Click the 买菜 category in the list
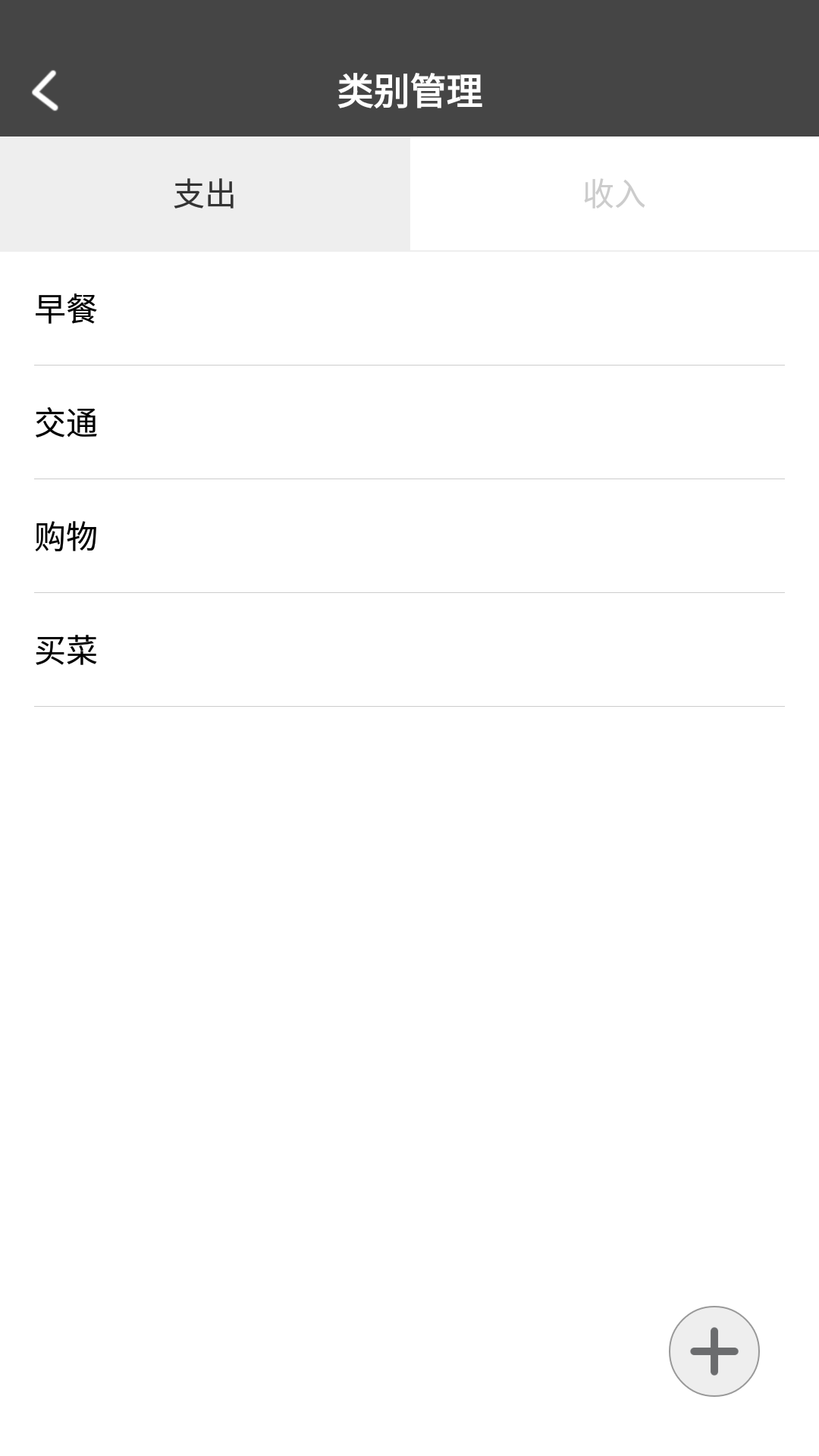This screenshot has height=1456, width=819. click(x=409, y=650)
